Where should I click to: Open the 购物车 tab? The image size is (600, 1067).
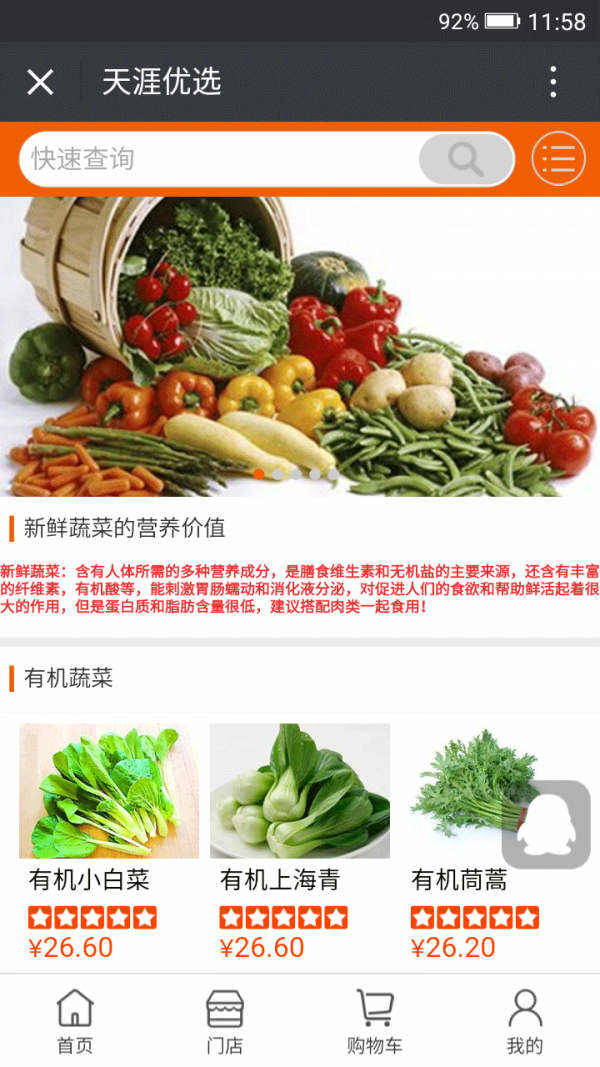(x=375, y=1022)
